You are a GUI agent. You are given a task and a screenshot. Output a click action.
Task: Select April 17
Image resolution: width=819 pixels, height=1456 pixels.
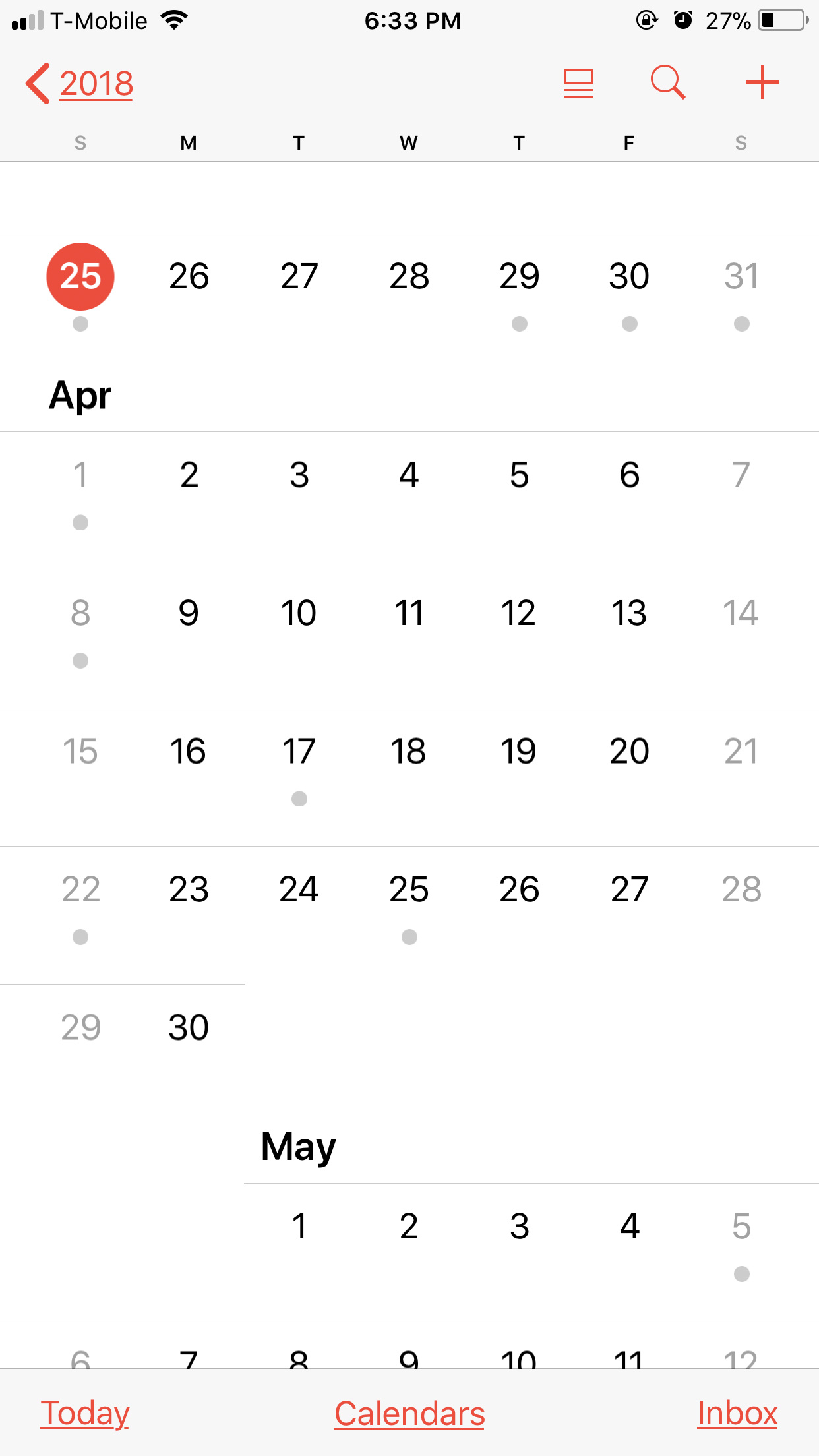click(x=299, y=752)
